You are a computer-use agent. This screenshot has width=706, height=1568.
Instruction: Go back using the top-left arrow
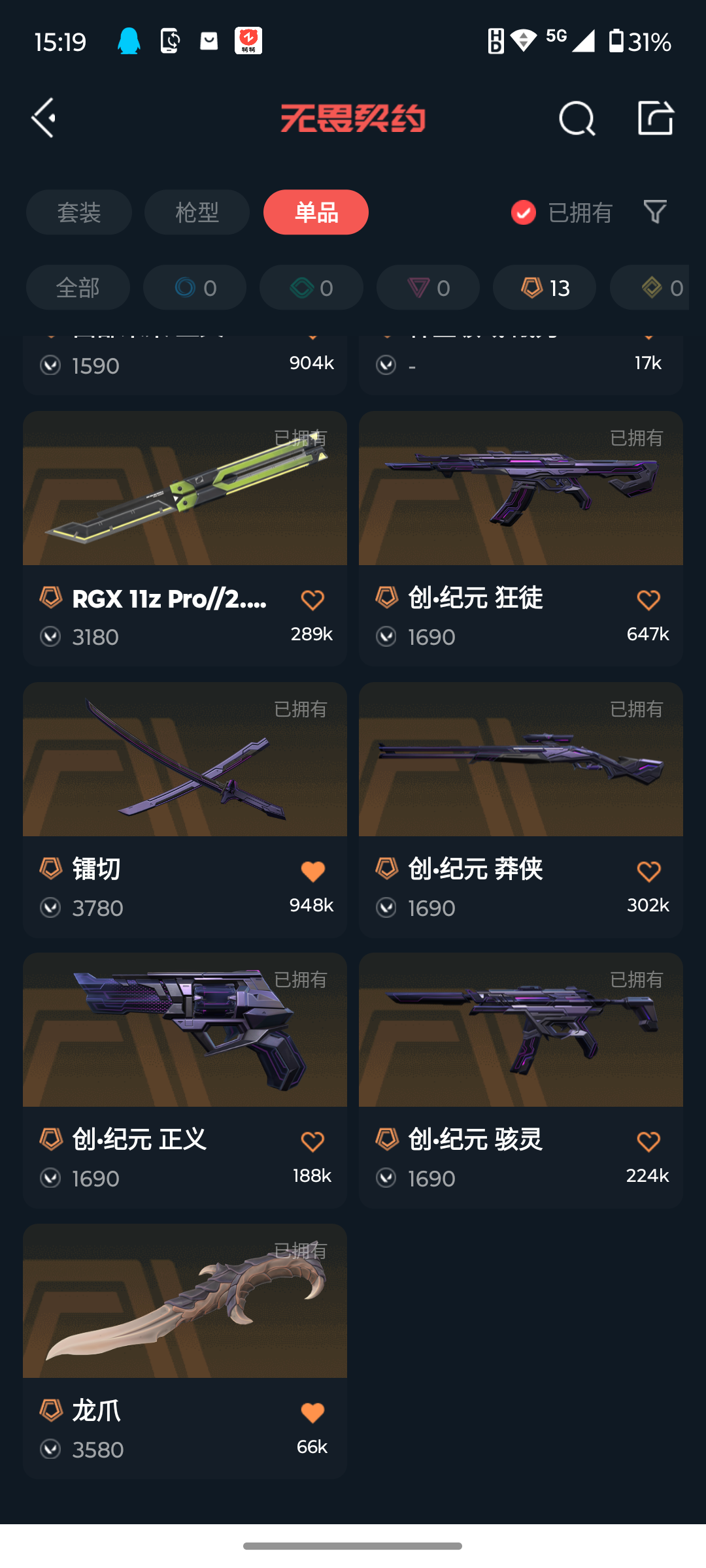click(44, 118)
